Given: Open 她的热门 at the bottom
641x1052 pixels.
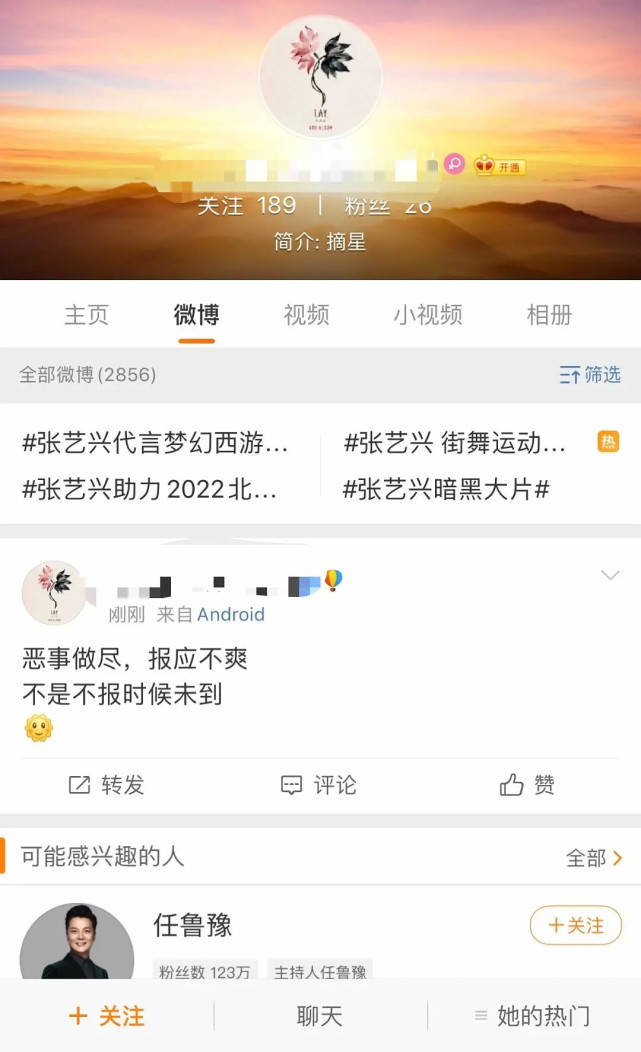Looking at the screenshot, I should point(533,1017).
